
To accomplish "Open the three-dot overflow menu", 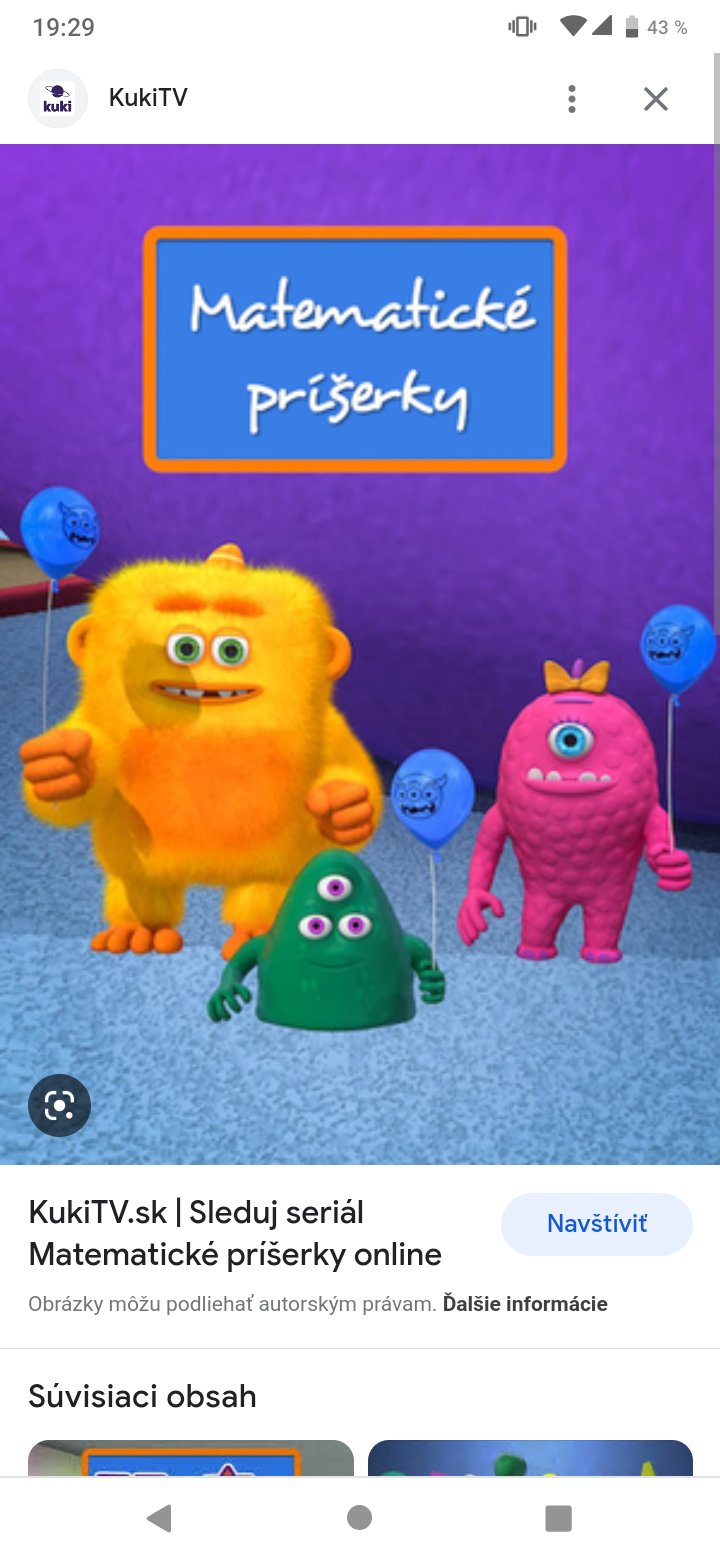I will [572, 99].
